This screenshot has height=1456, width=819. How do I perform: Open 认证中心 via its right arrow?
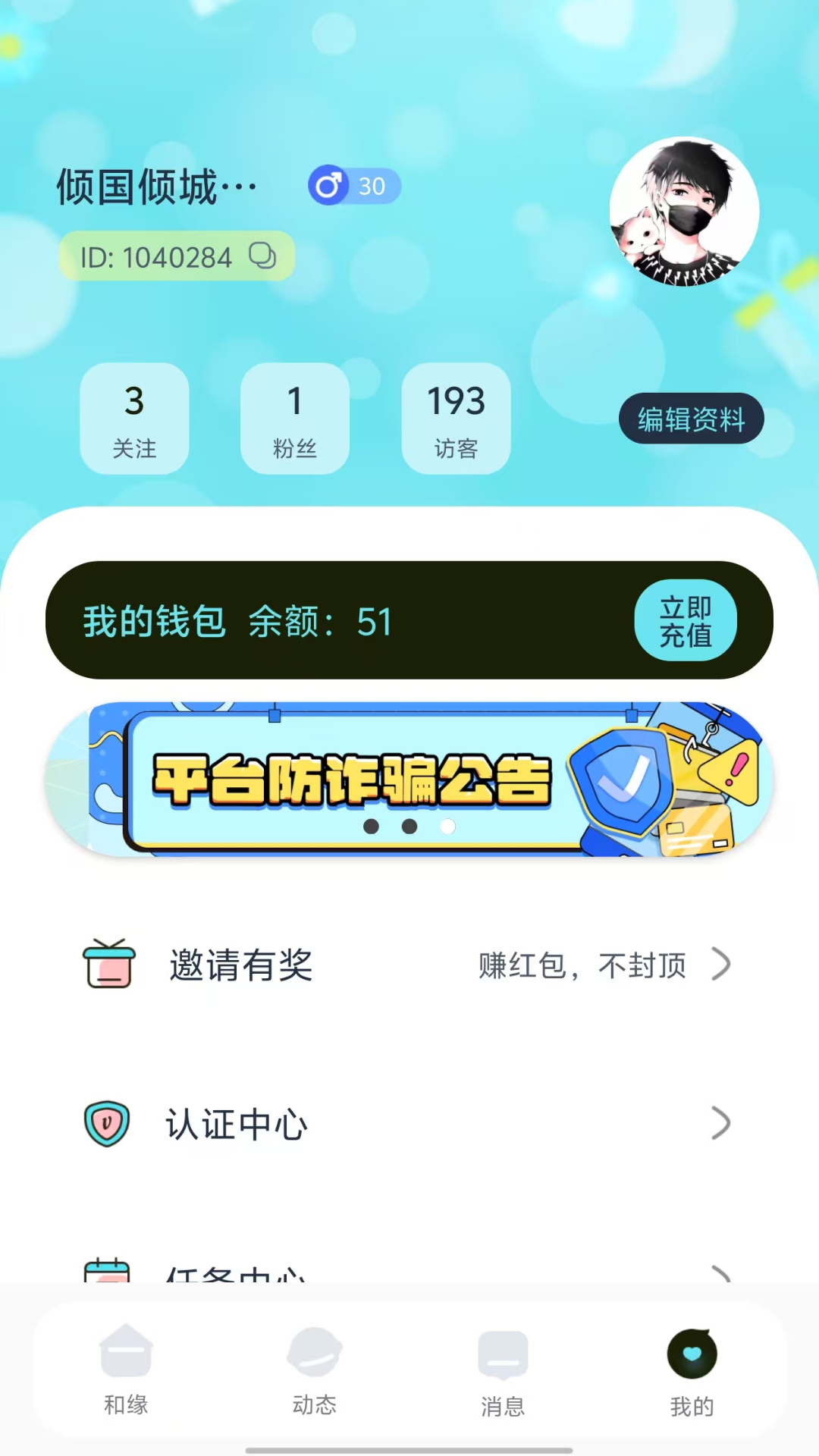720,1124
